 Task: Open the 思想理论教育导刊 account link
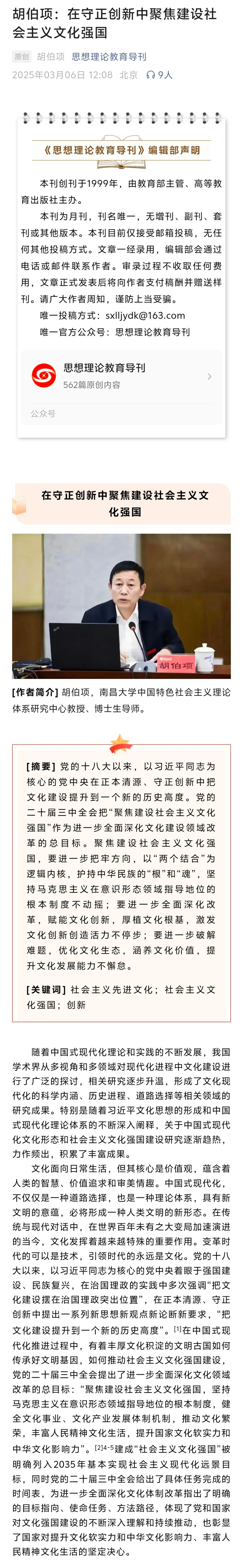108,57
